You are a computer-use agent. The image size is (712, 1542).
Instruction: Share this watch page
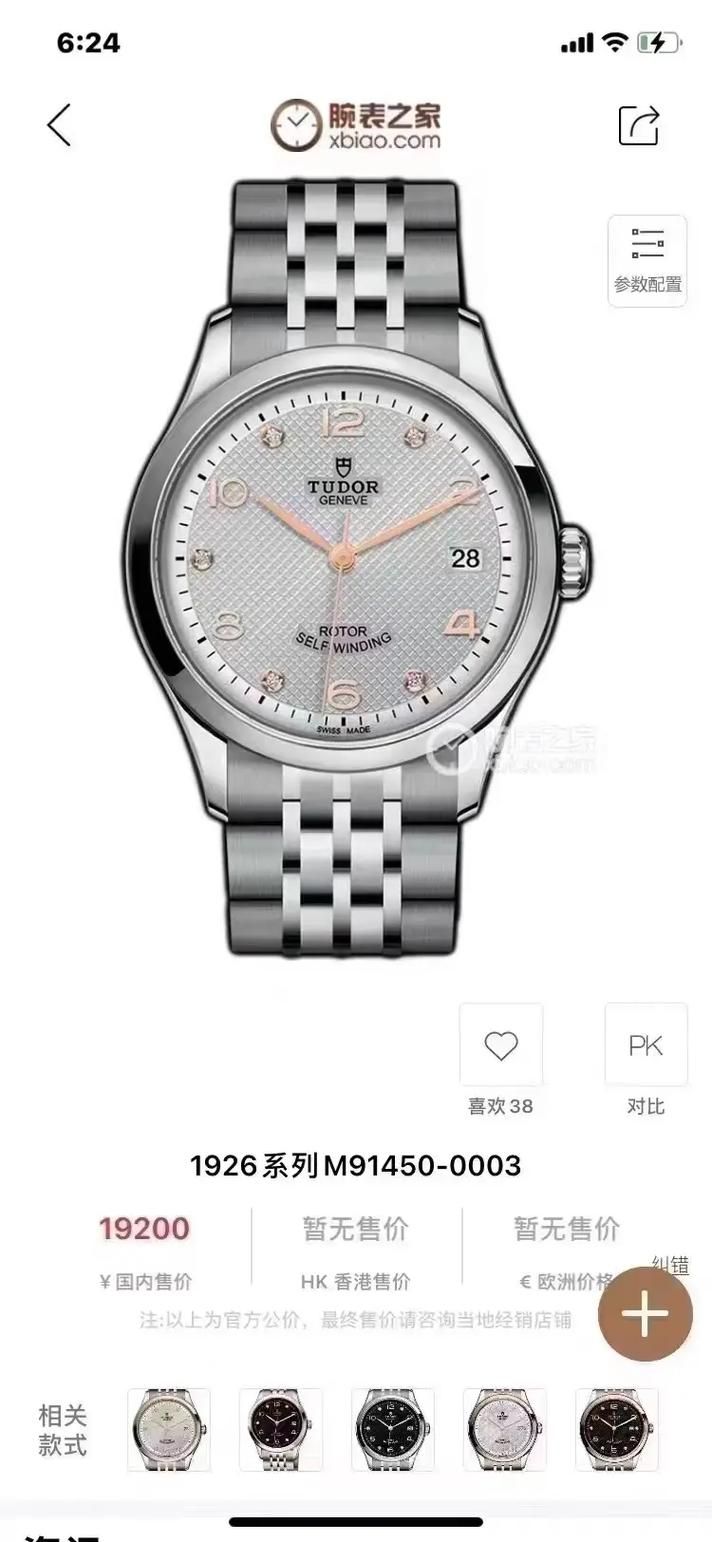pos(639,125)
